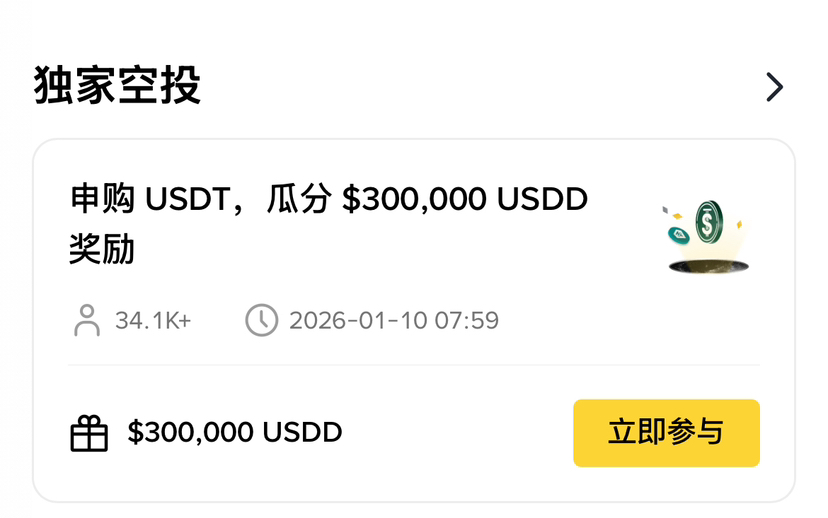Open the 申购 USDT airdrop card
This screenshot has width=828, height=518.
(330, 224)
